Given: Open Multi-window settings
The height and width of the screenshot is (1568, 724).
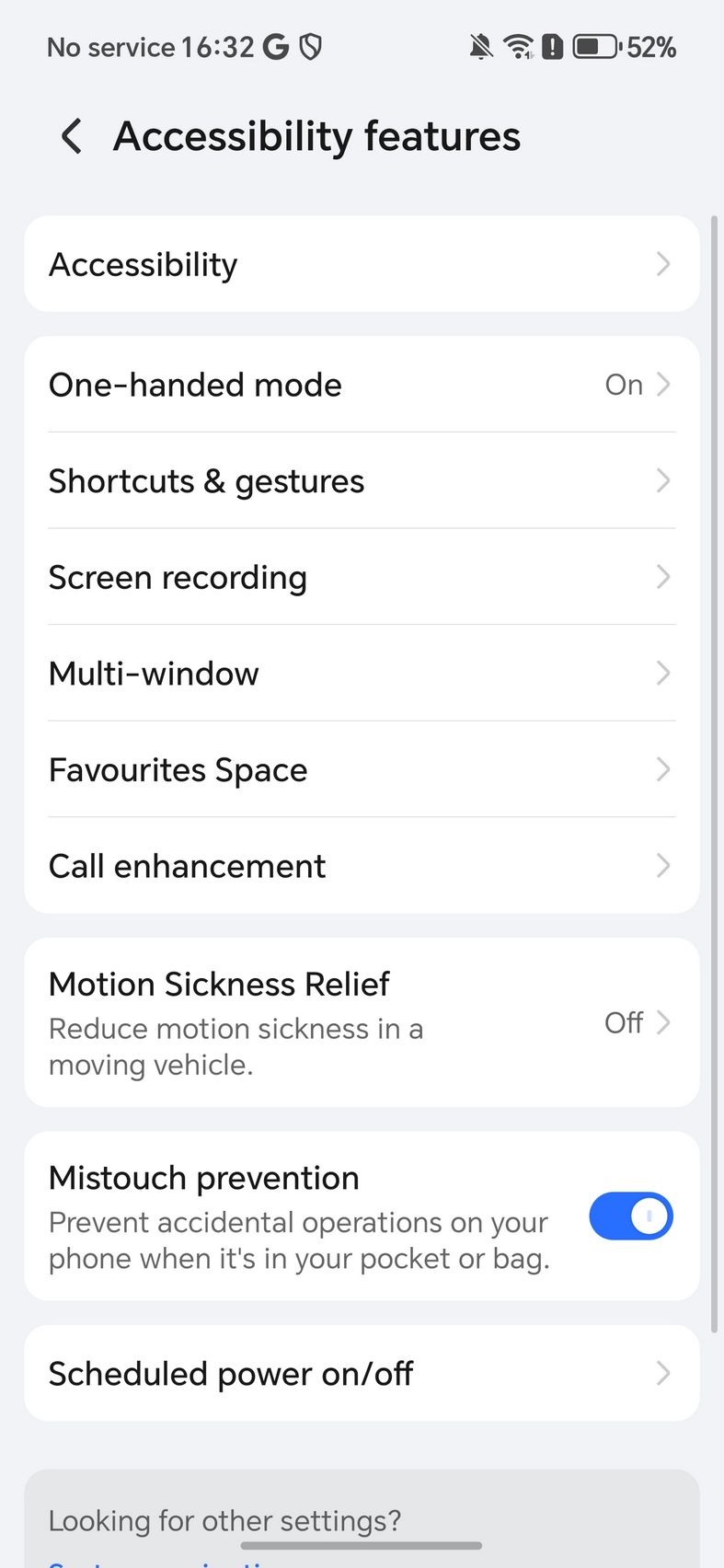Looking at the screenshot, I should [x=362, y=674].
